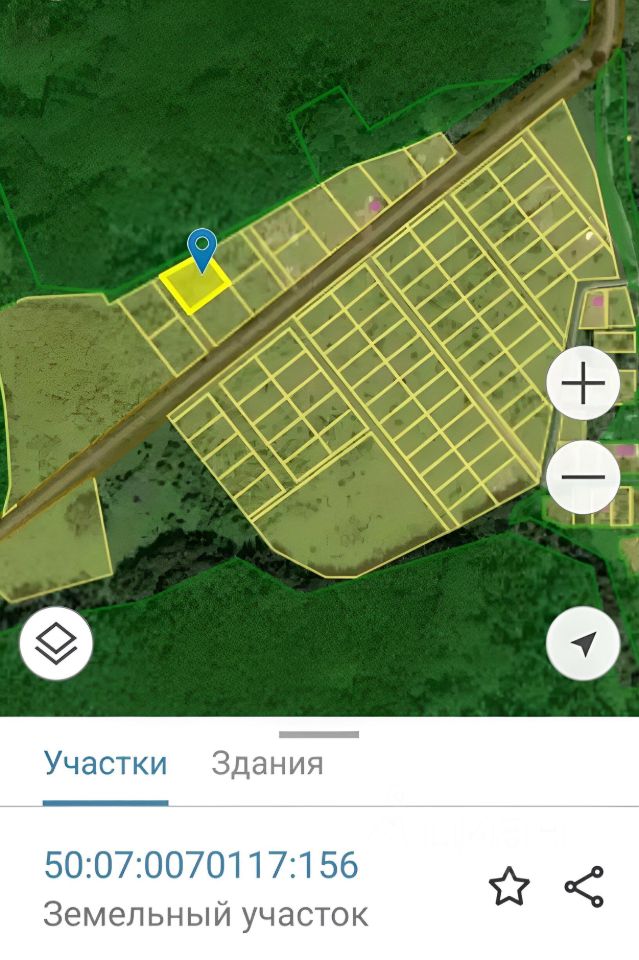Viewport: 639px width, 960px height.
Task: Center map on my location
Action: pyautogui.click(x=583, y=644)
